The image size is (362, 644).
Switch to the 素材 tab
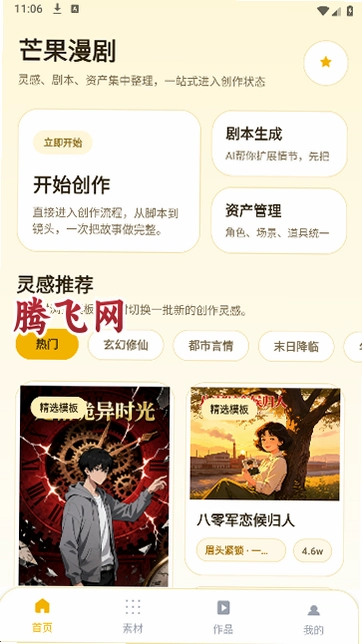click(133, 616)
